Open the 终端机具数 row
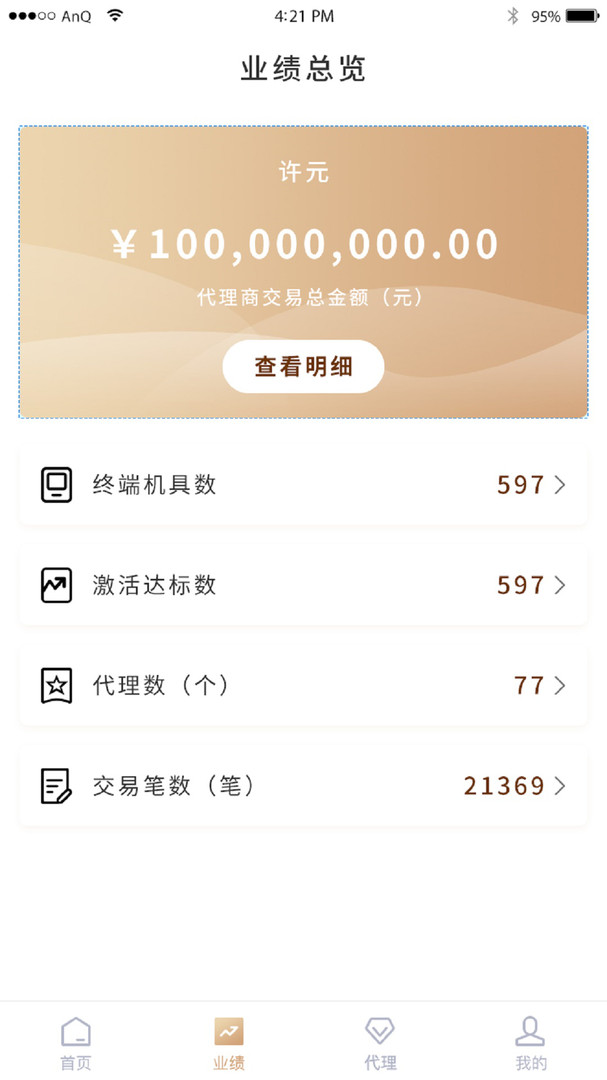The image size is (607, 1080). [x=303, y=485]
